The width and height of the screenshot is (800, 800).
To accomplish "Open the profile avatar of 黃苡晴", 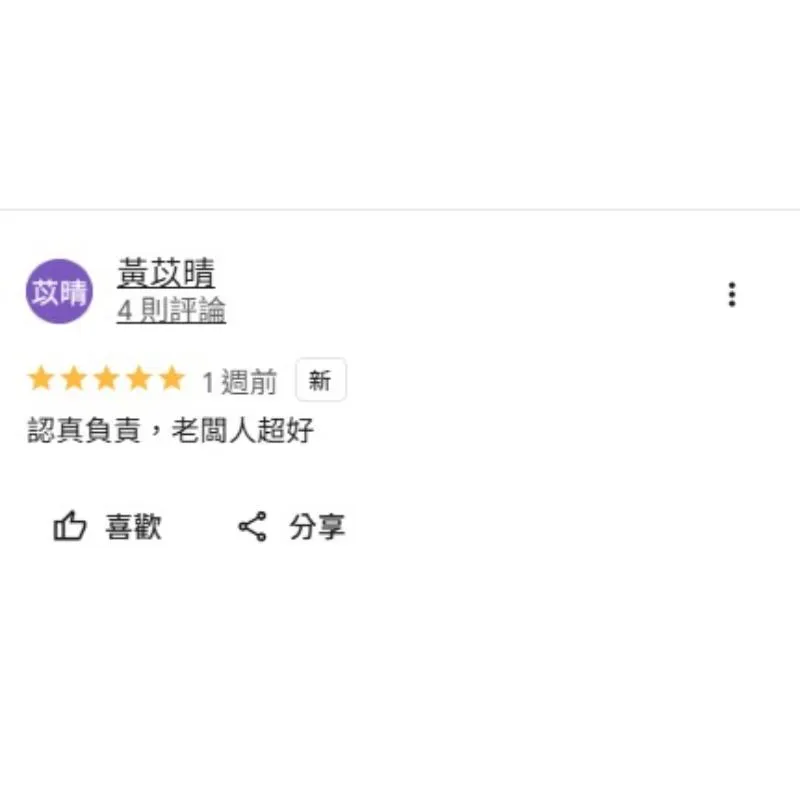I will 59,292.
